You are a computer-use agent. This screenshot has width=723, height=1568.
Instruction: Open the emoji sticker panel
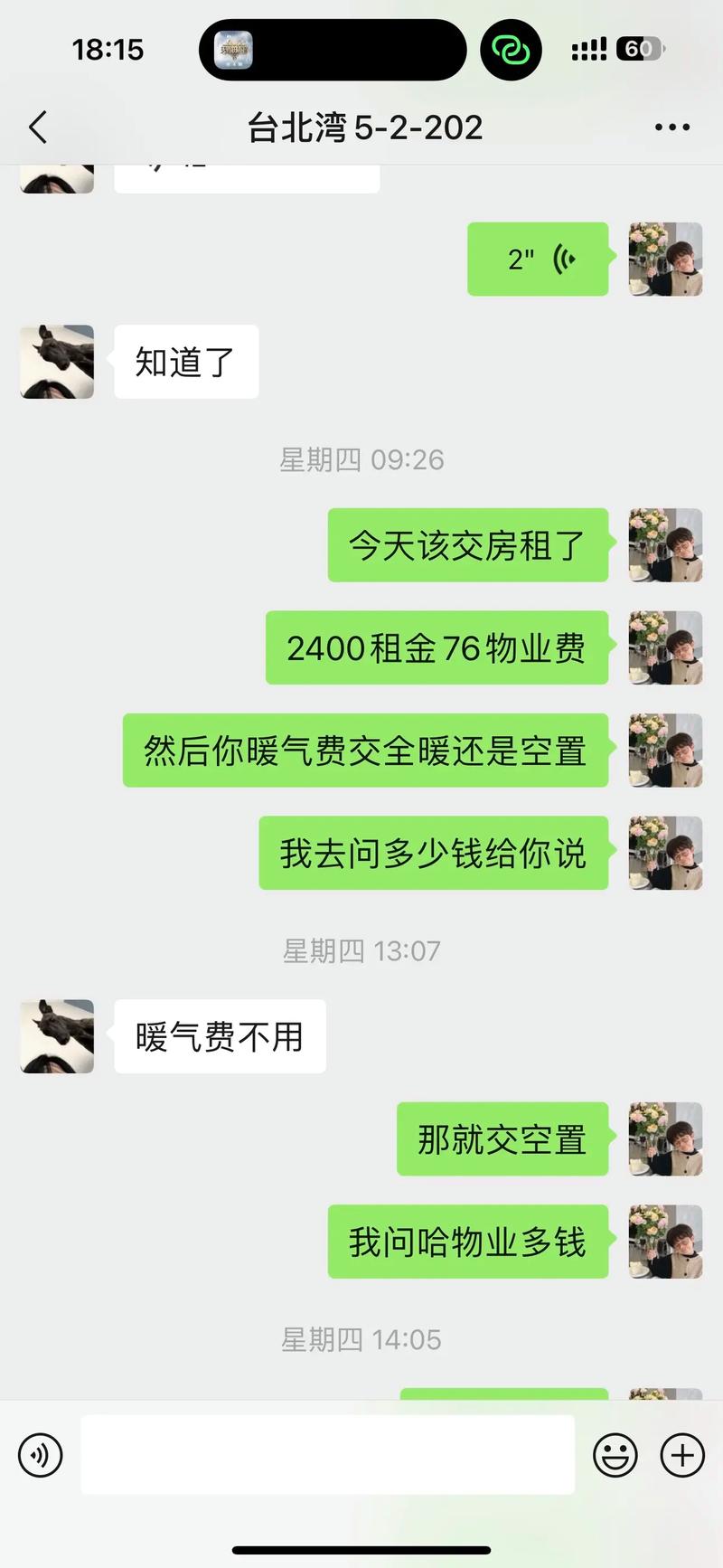tap(615, 1455)
